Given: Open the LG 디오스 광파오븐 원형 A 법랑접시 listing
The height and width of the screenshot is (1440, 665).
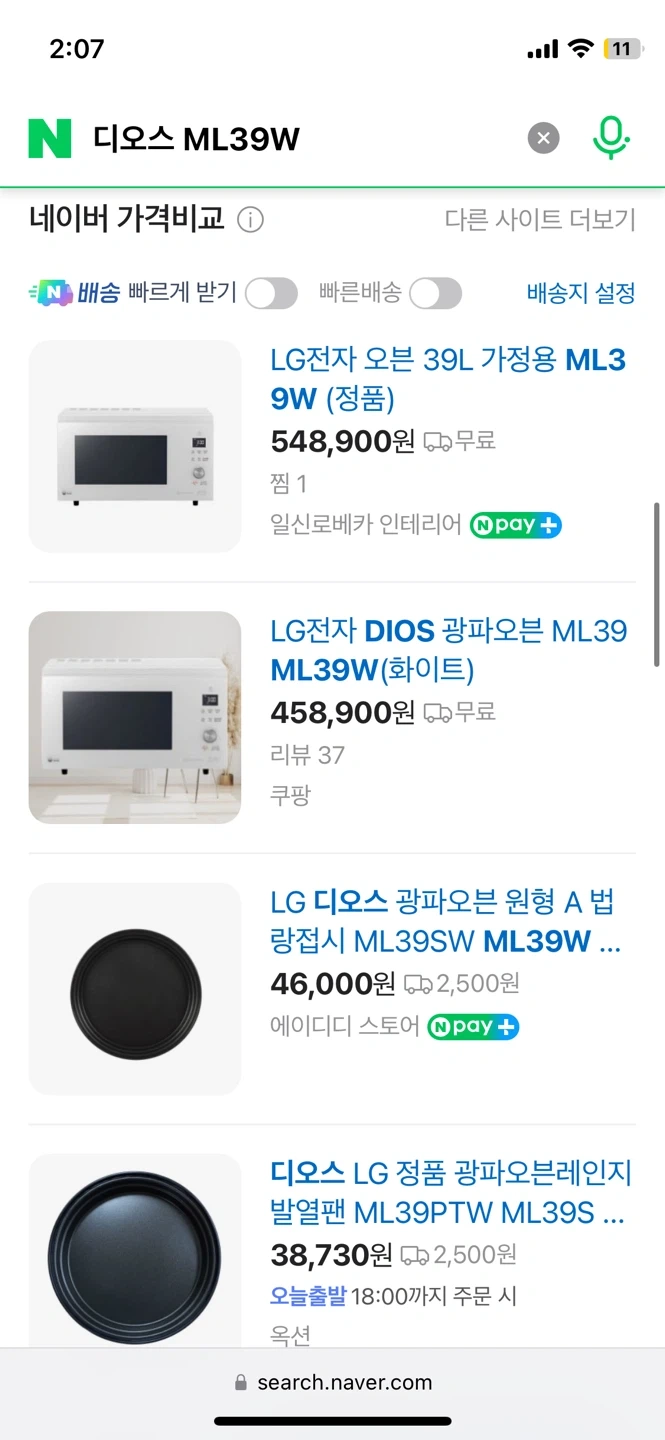Looking at the screenshot, I should tap(445, 921).
